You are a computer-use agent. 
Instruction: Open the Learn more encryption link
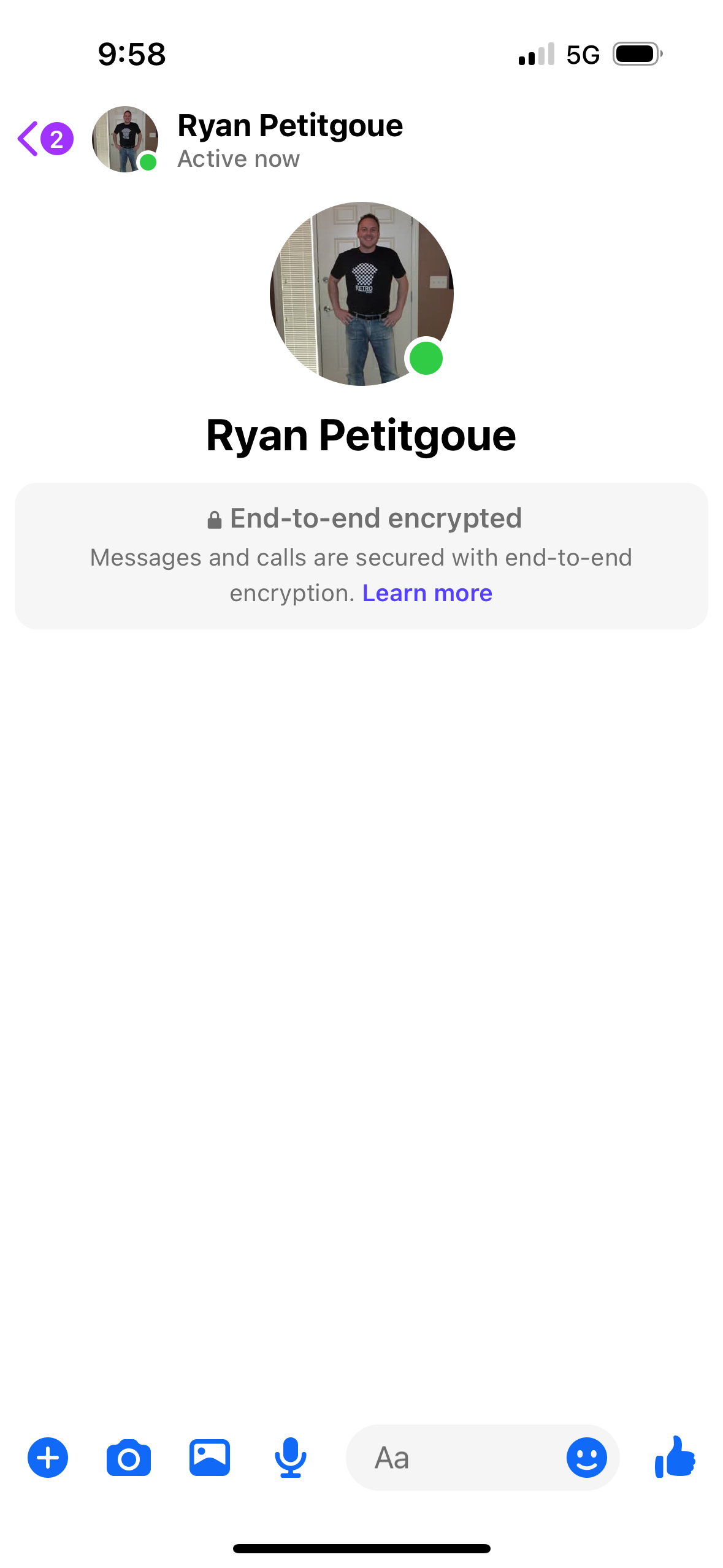pyautogui.click(x=427, y=593)
